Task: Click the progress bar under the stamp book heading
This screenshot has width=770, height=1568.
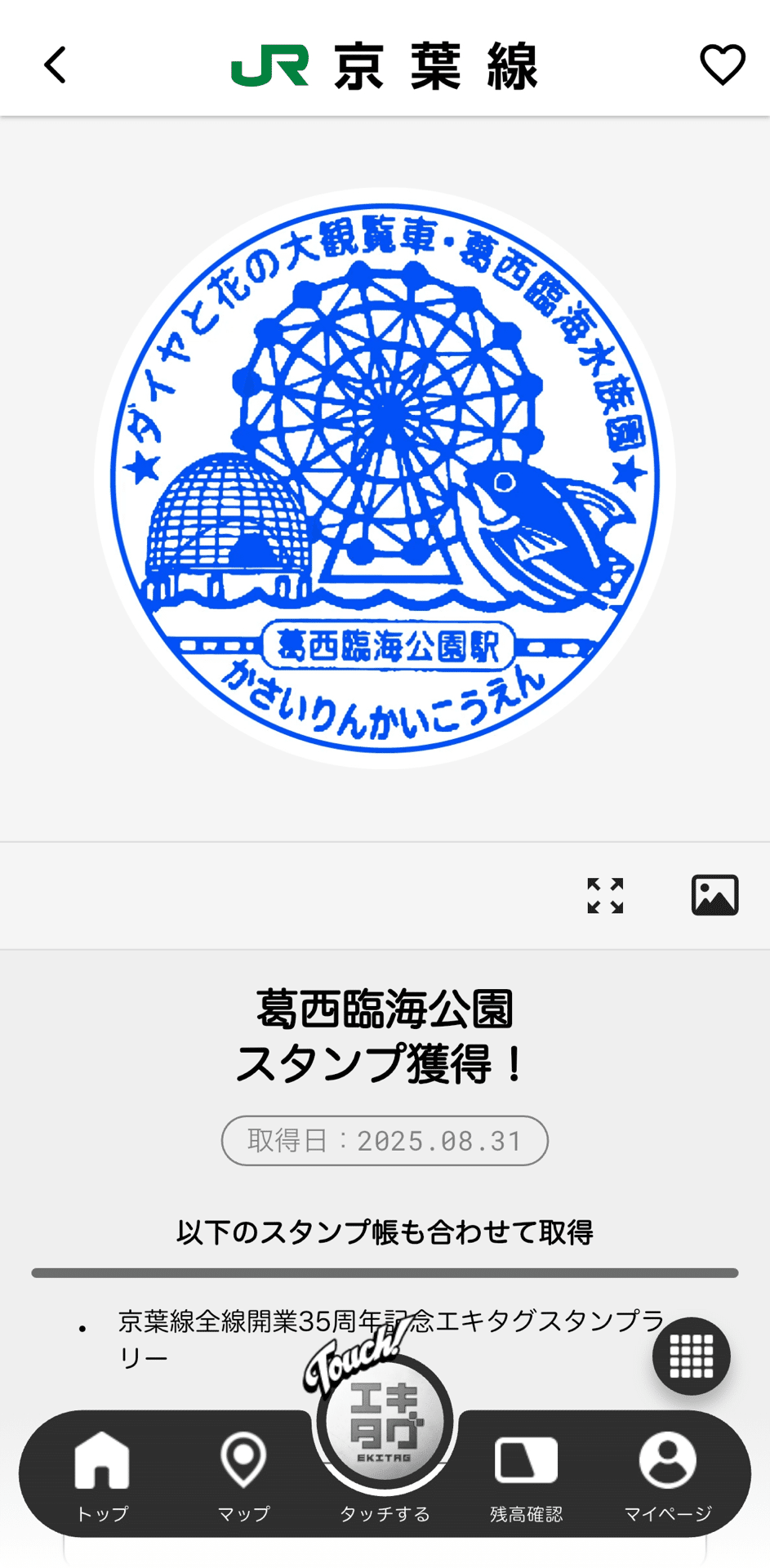Action: click(384, 1272)
